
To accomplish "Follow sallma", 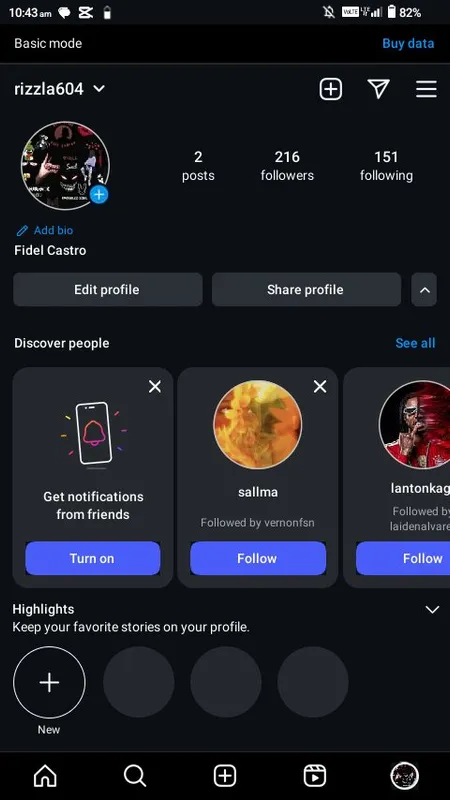I will (x=258, y=558).
